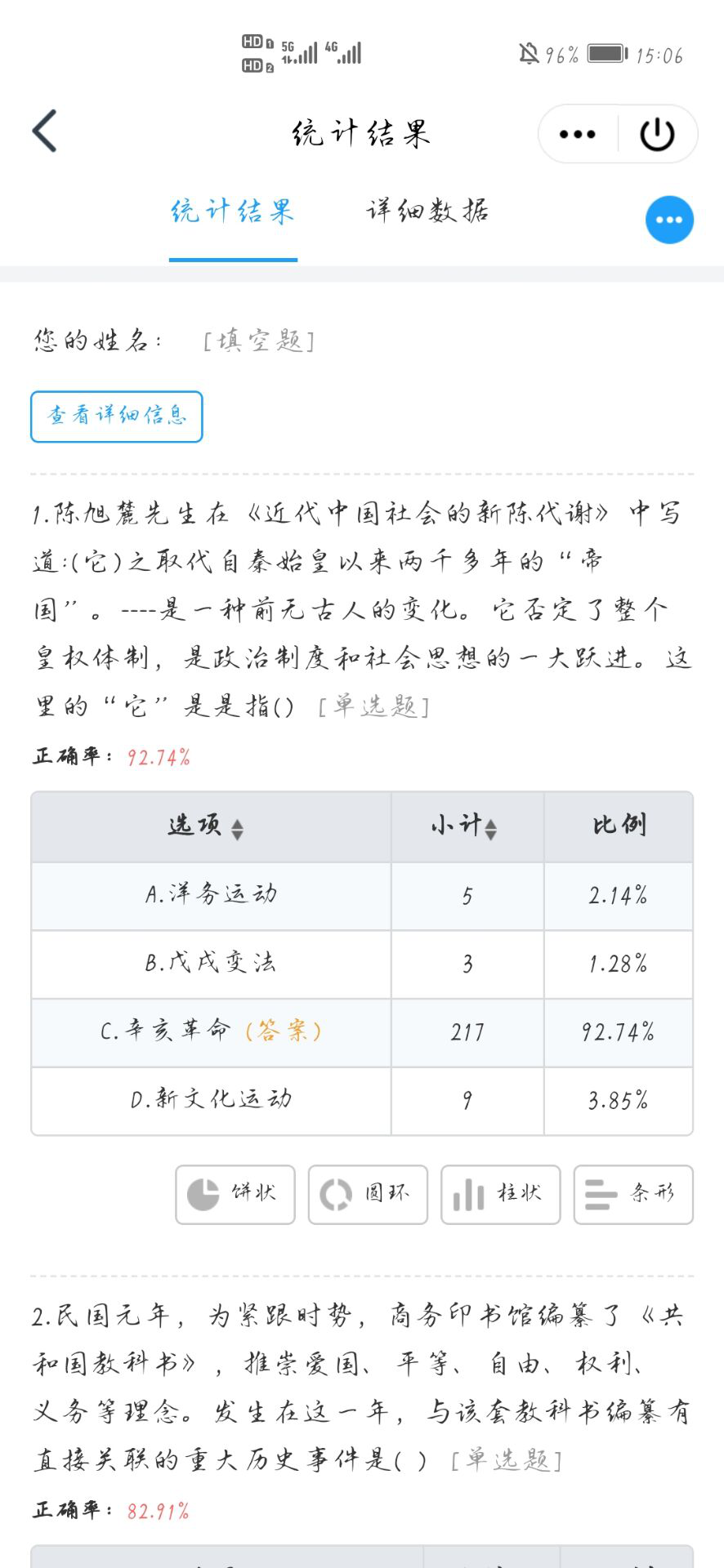The height and width of the screenshot is (1568, 724).
Task: Tap the 查看详细信息 button
Action: point(117,416)
